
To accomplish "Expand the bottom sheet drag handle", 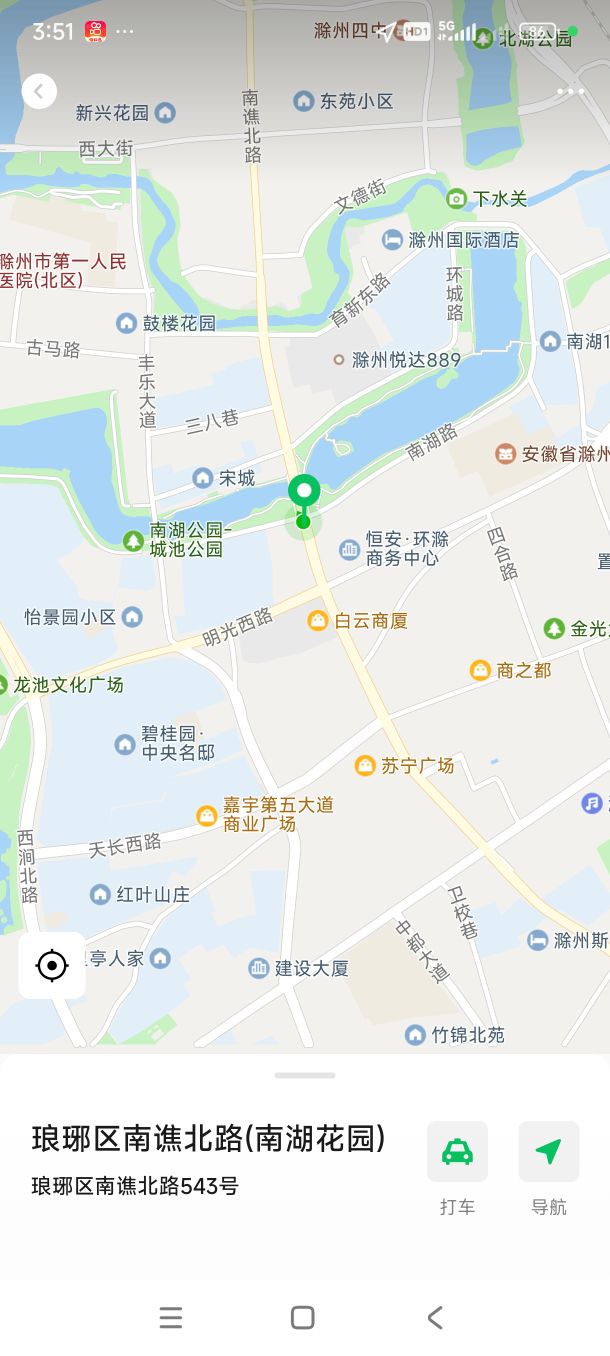I will [x=305, y=1076].
